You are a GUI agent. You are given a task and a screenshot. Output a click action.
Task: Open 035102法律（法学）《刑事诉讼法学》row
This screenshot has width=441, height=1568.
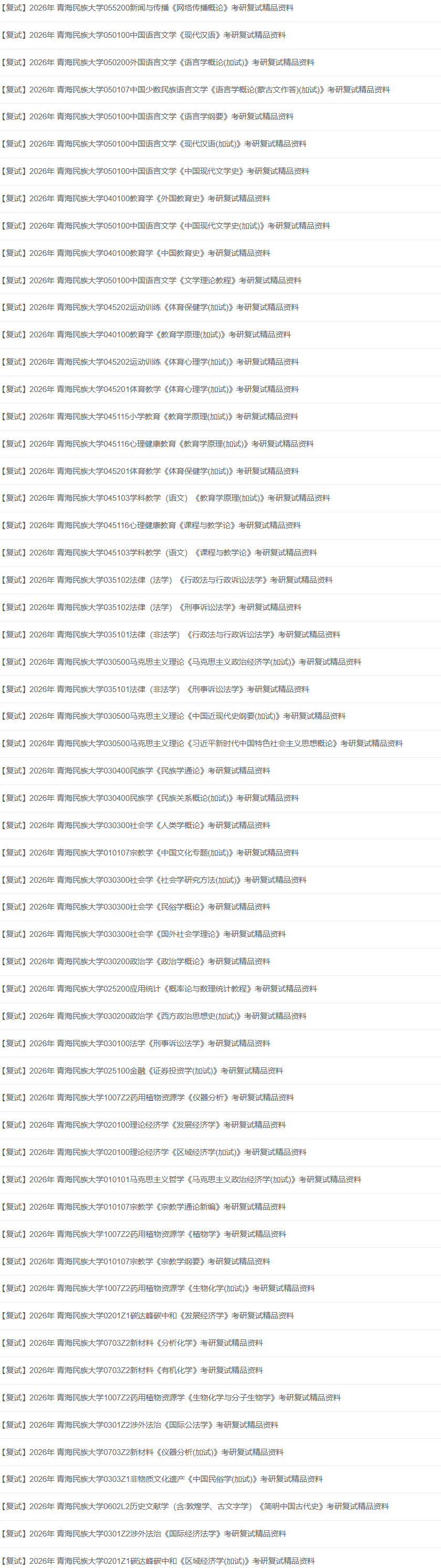coord(151,607)
